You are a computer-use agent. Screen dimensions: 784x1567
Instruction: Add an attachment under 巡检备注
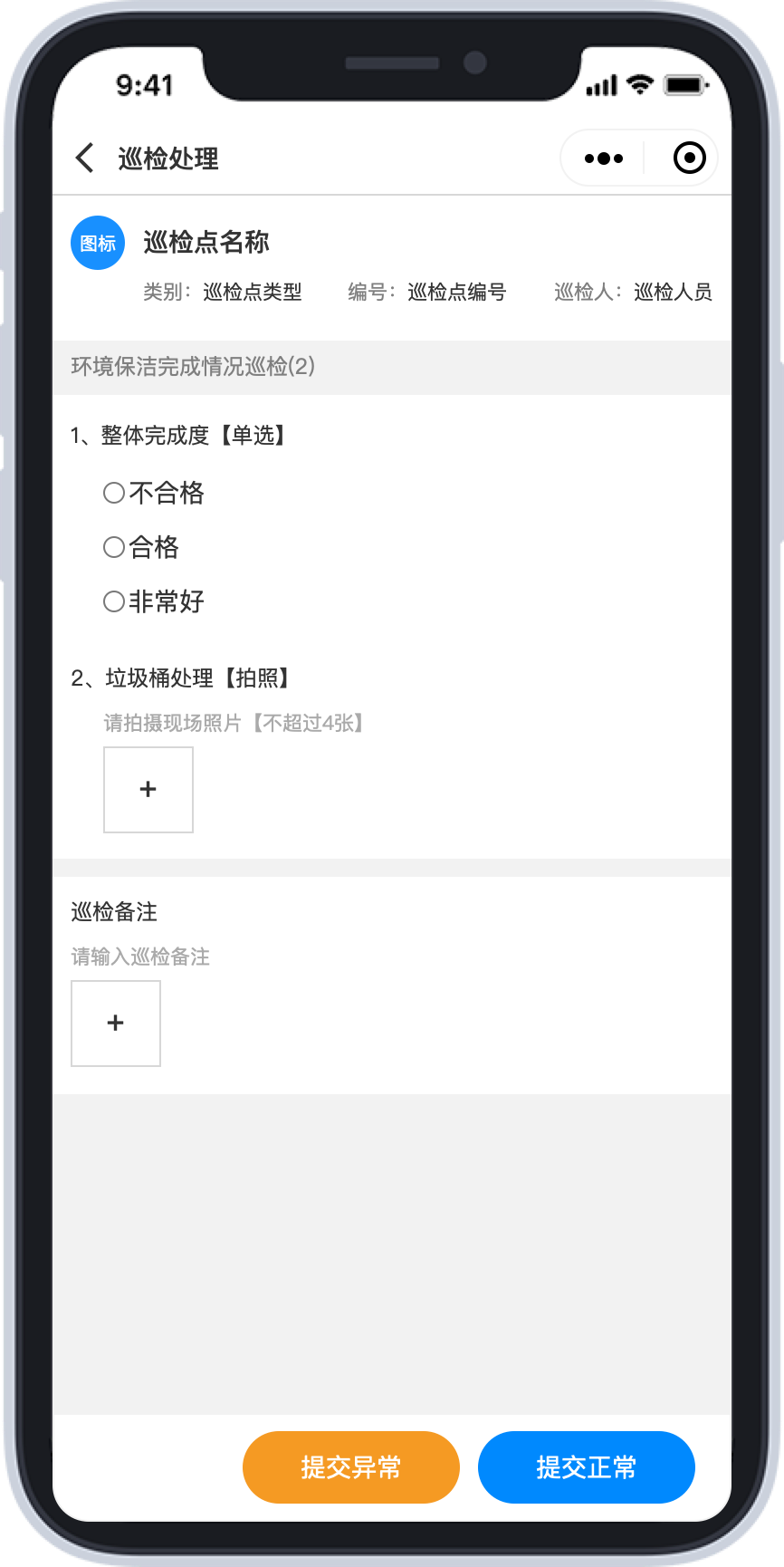(116, 1024)
